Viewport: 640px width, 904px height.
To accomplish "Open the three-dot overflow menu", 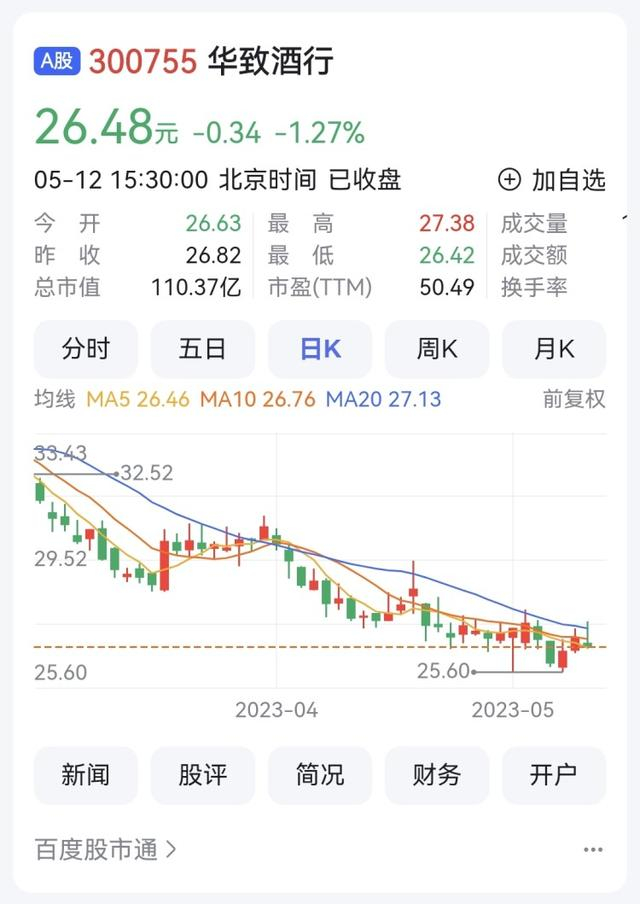I will [x=593, y=850].
